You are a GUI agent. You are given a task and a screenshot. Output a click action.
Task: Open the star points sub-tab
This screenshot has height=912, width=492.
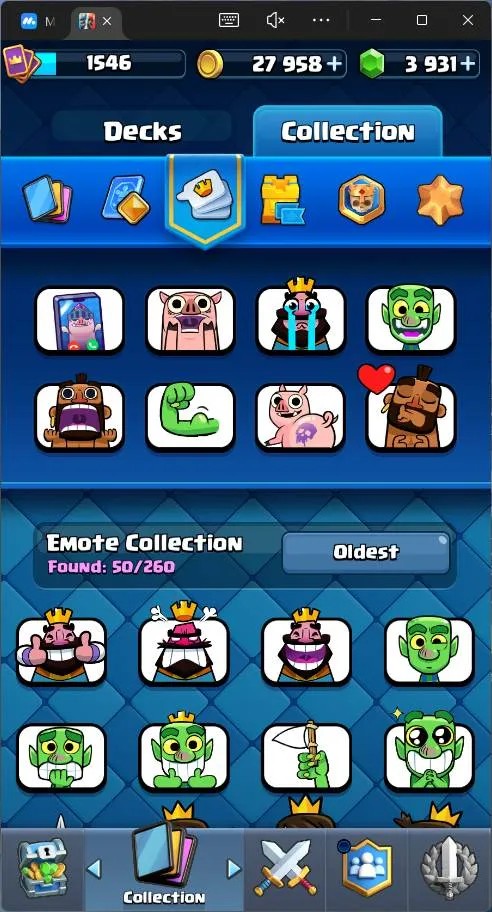tap(441, 200)
